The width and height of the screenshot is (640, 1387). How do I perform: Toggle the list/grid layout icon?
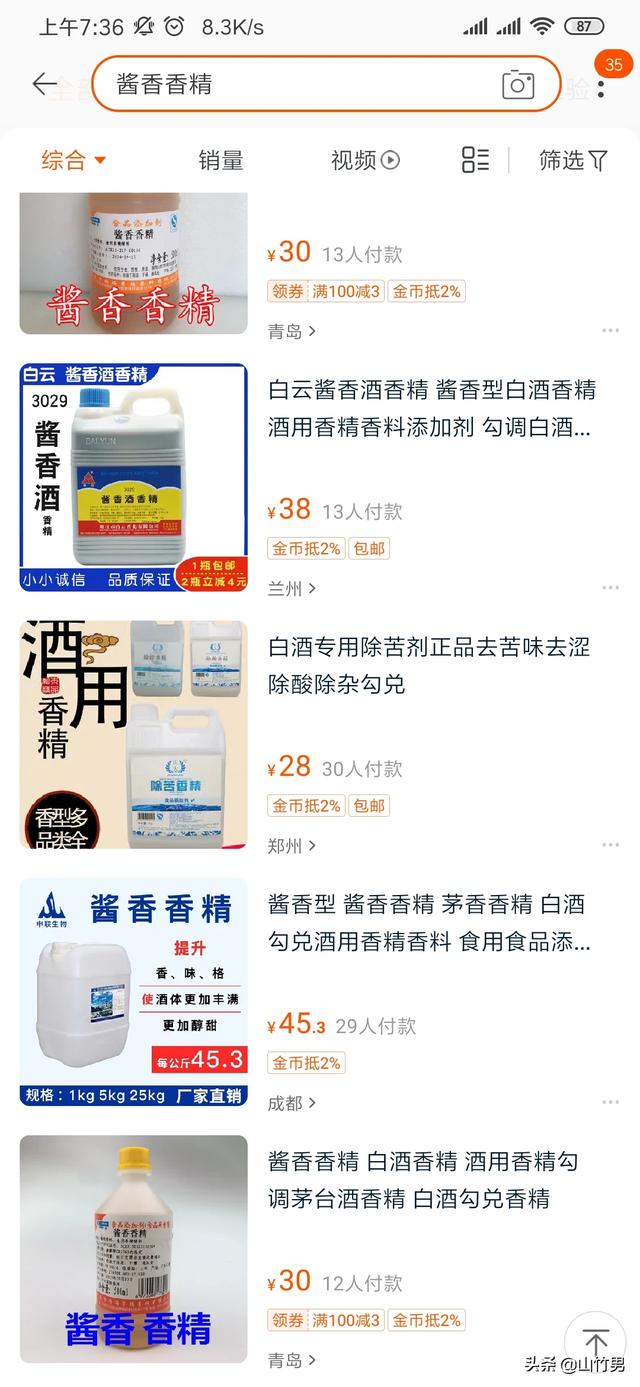tap(475, 160)
